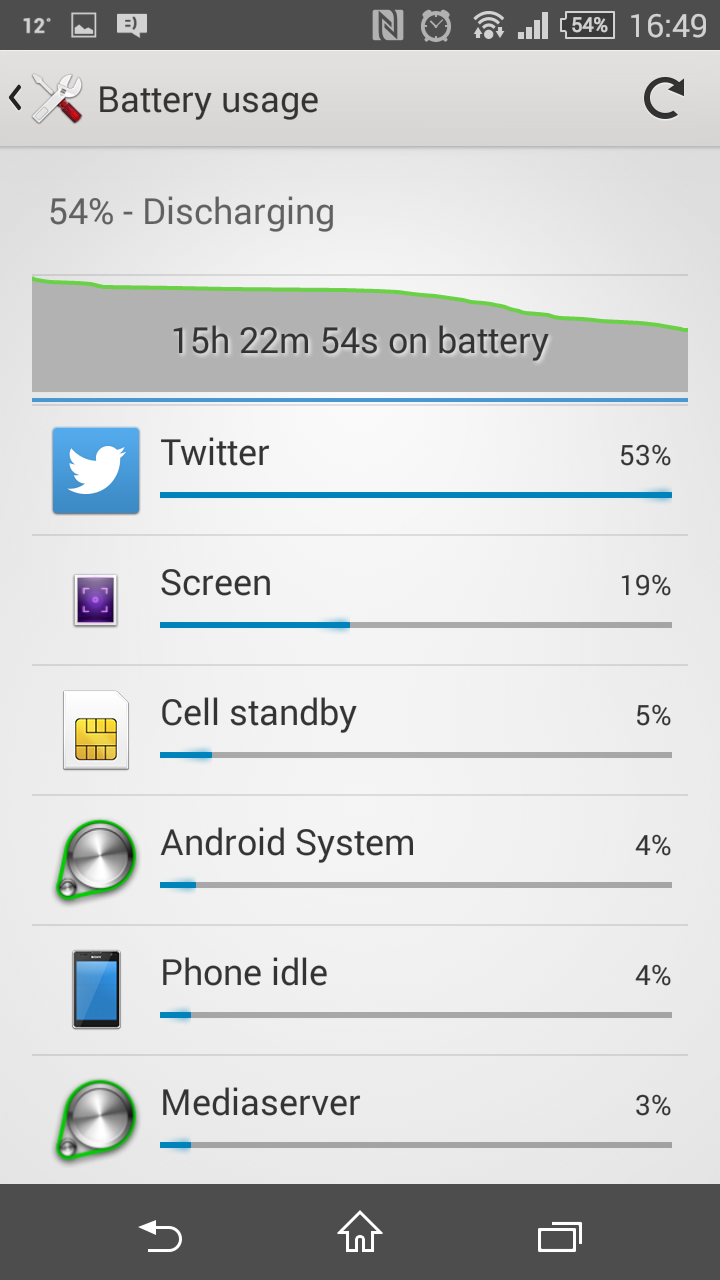The width and height of the screenshot is (720, 1280).
Task: Select Android System usage row
Action: click(x=360, y=860)
